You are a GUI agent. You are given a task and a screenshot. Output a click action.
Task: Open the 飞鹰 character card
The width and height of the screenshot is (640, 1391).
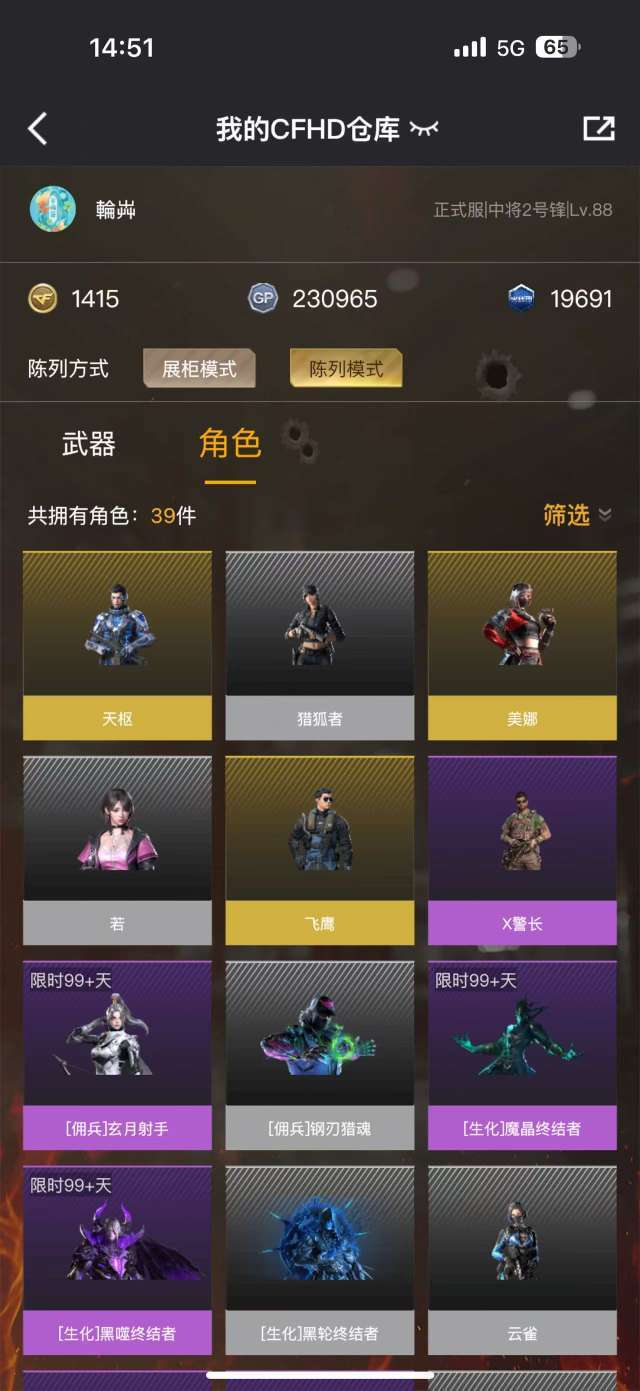[320, 850]
